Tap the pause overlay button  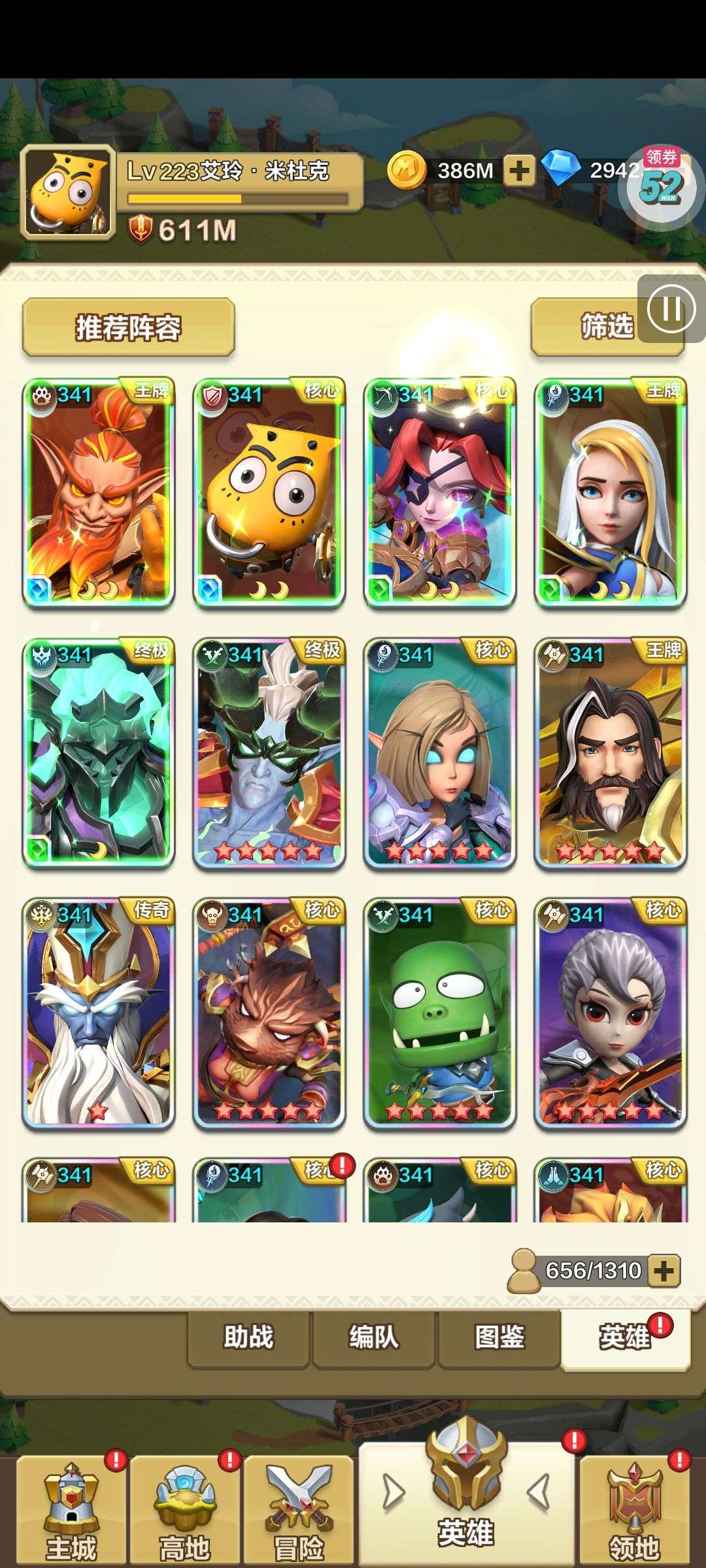671,309
